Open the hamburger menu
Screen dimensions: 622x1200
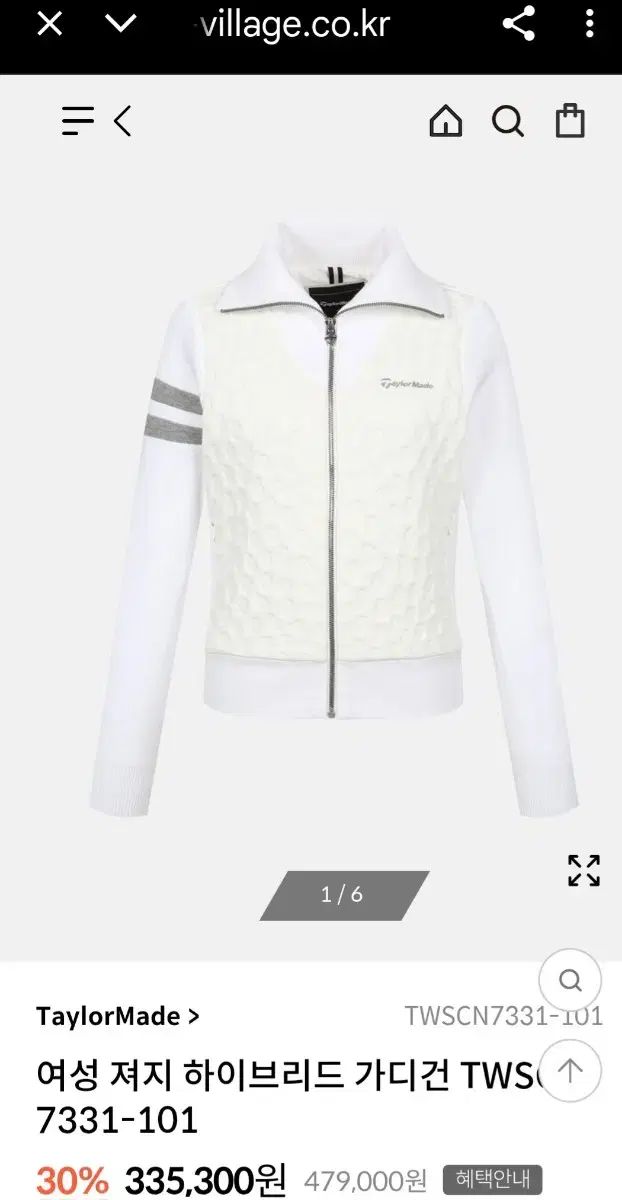click(78, 122)
